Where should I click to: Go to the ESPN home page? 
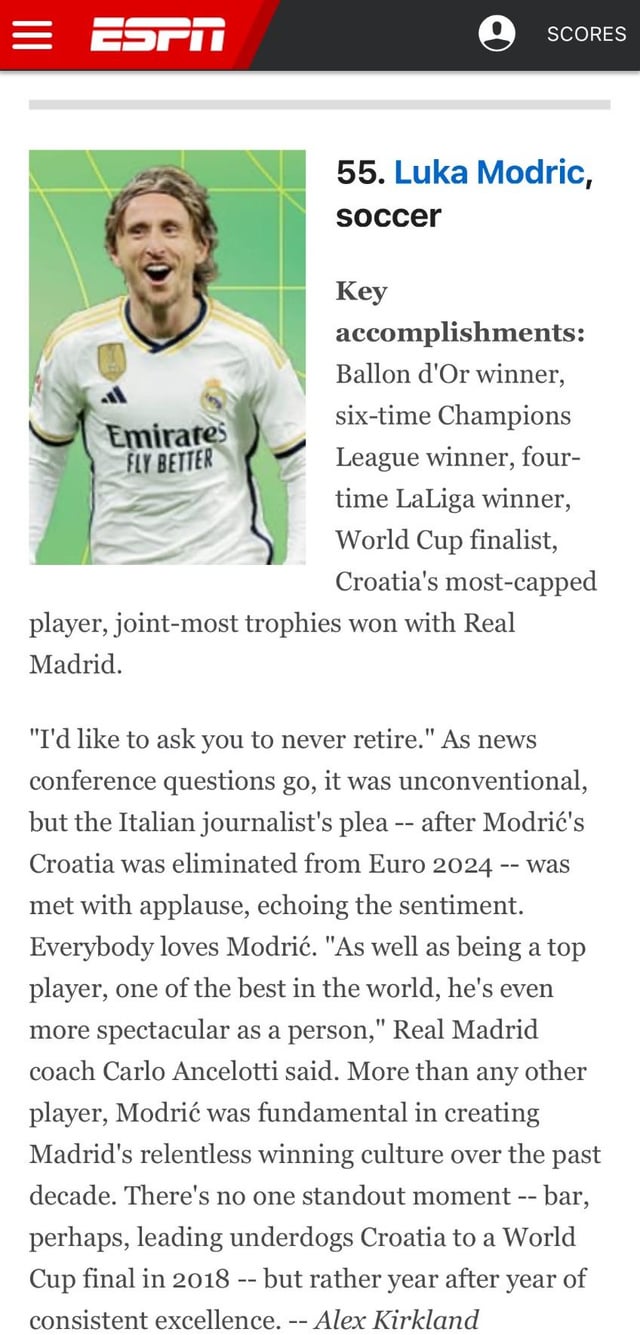coord(158,35)
